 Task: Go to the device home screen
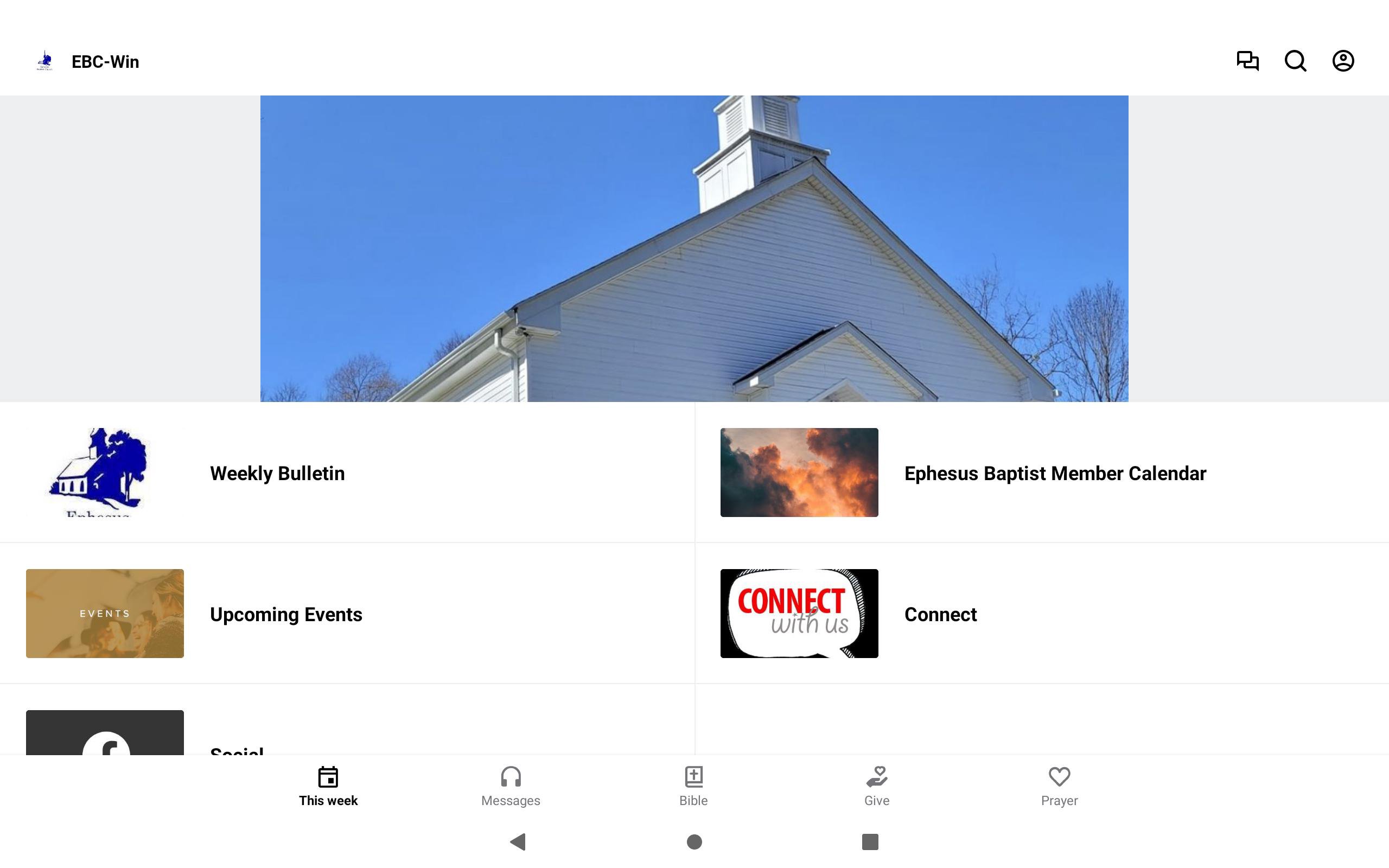click(x=694, y=841)
